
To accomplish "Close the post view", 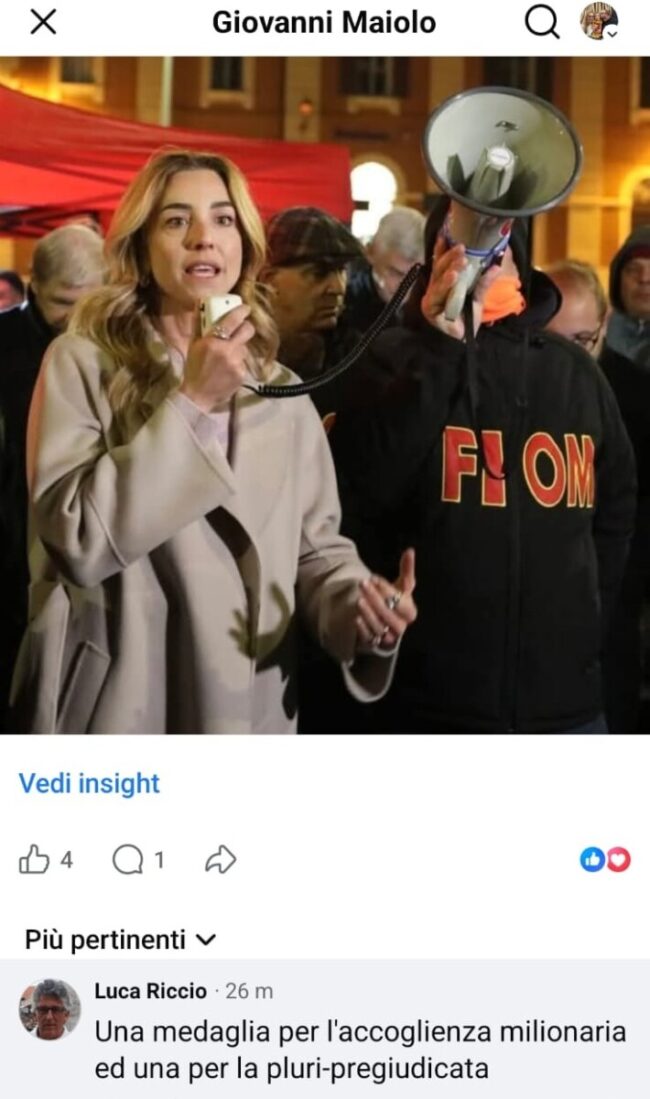I will click(x=42, y=24).
